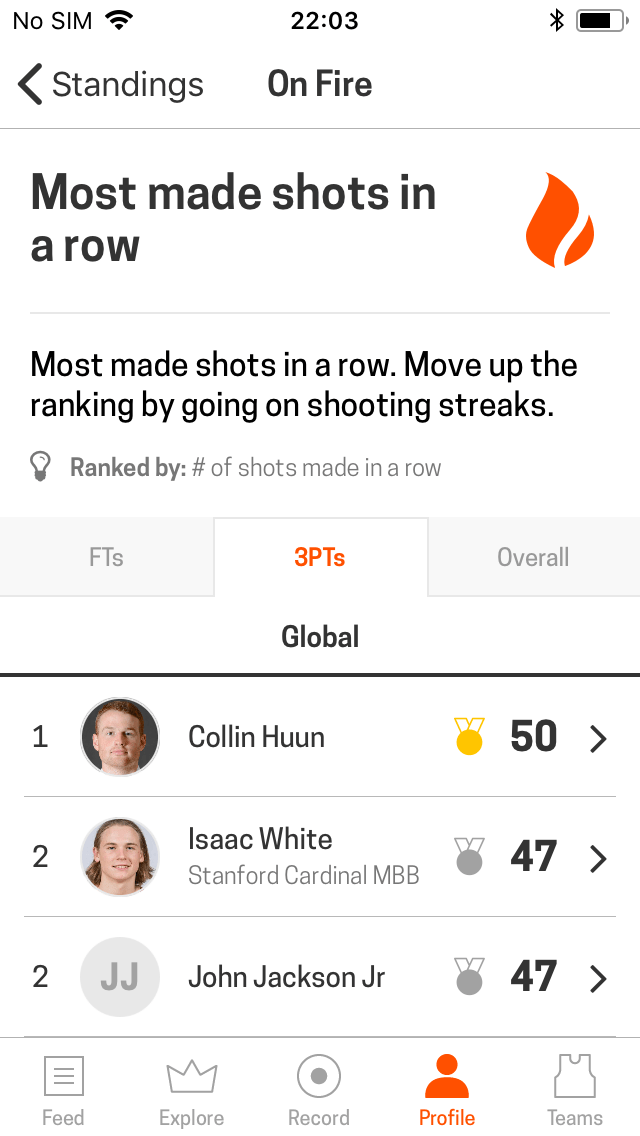Switch to the FTs tab
This screenshot has width=640, height=1136.
coord(106,557)
